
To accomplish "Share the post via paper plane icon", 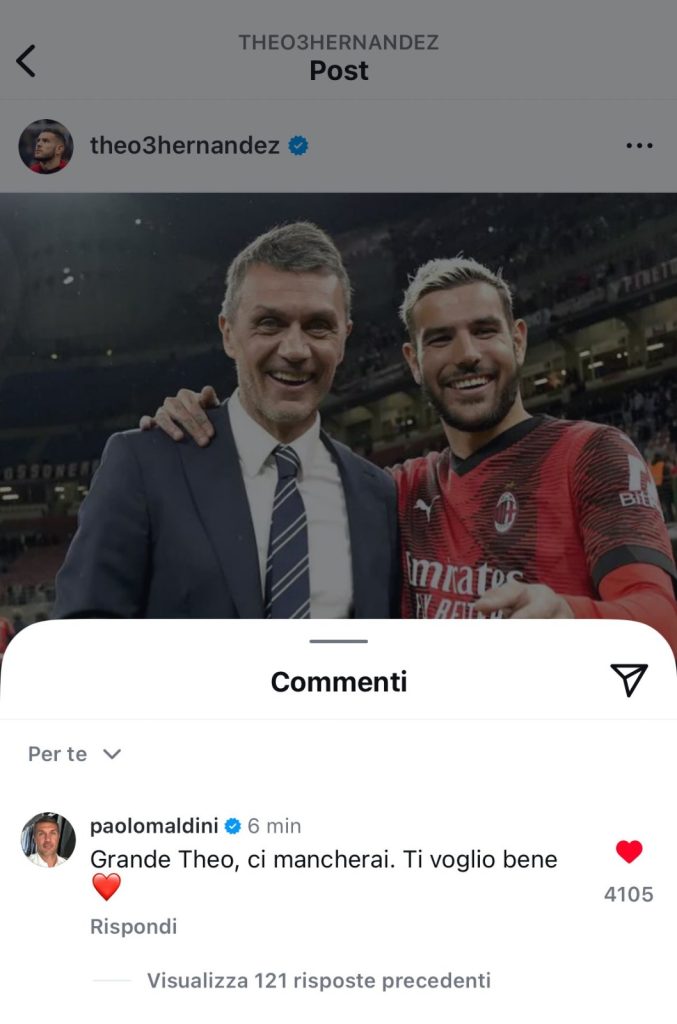I will (629, 680).
